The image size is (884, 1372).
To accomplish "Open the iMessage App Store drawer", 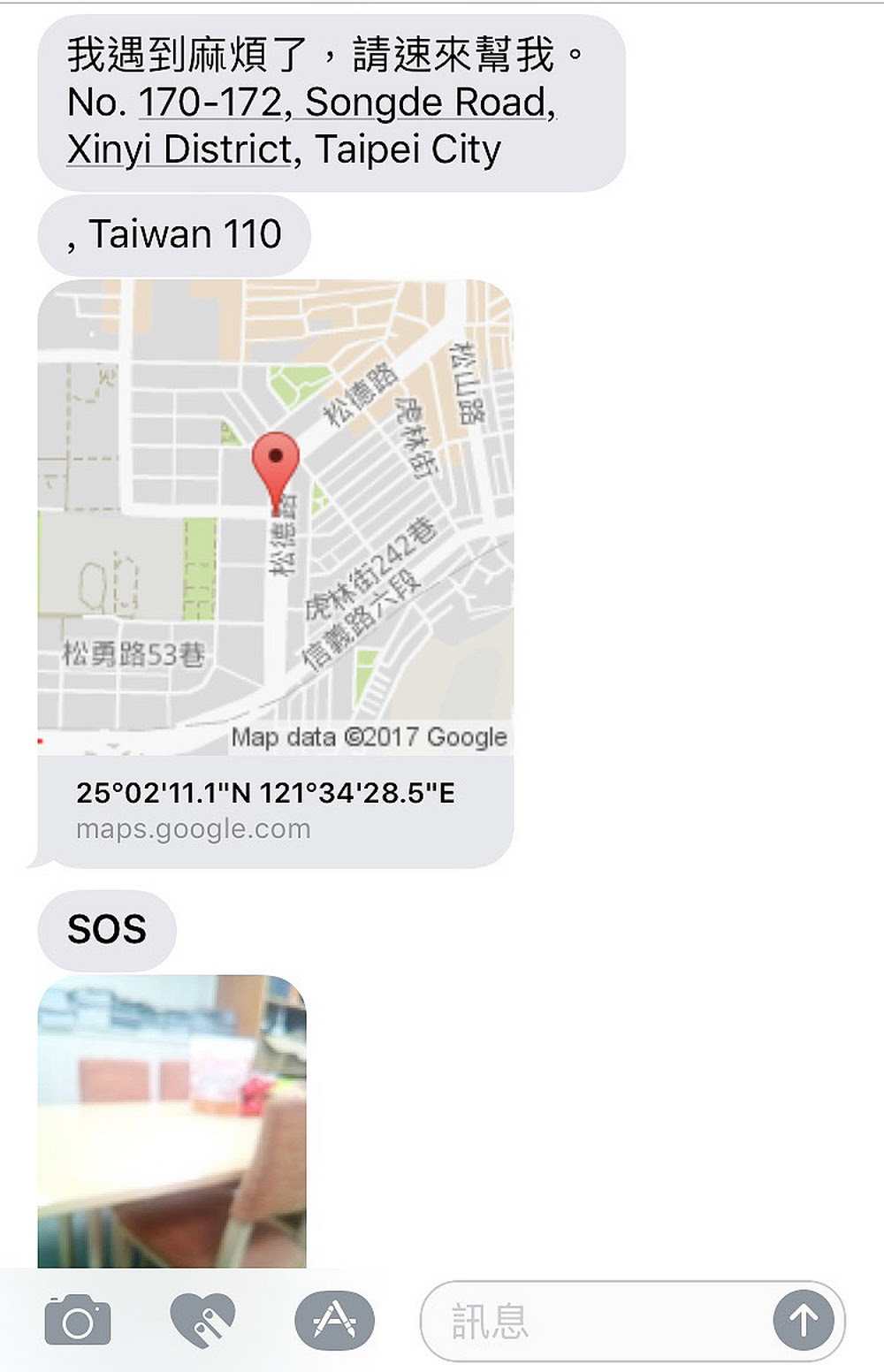I will (334, 1321).
